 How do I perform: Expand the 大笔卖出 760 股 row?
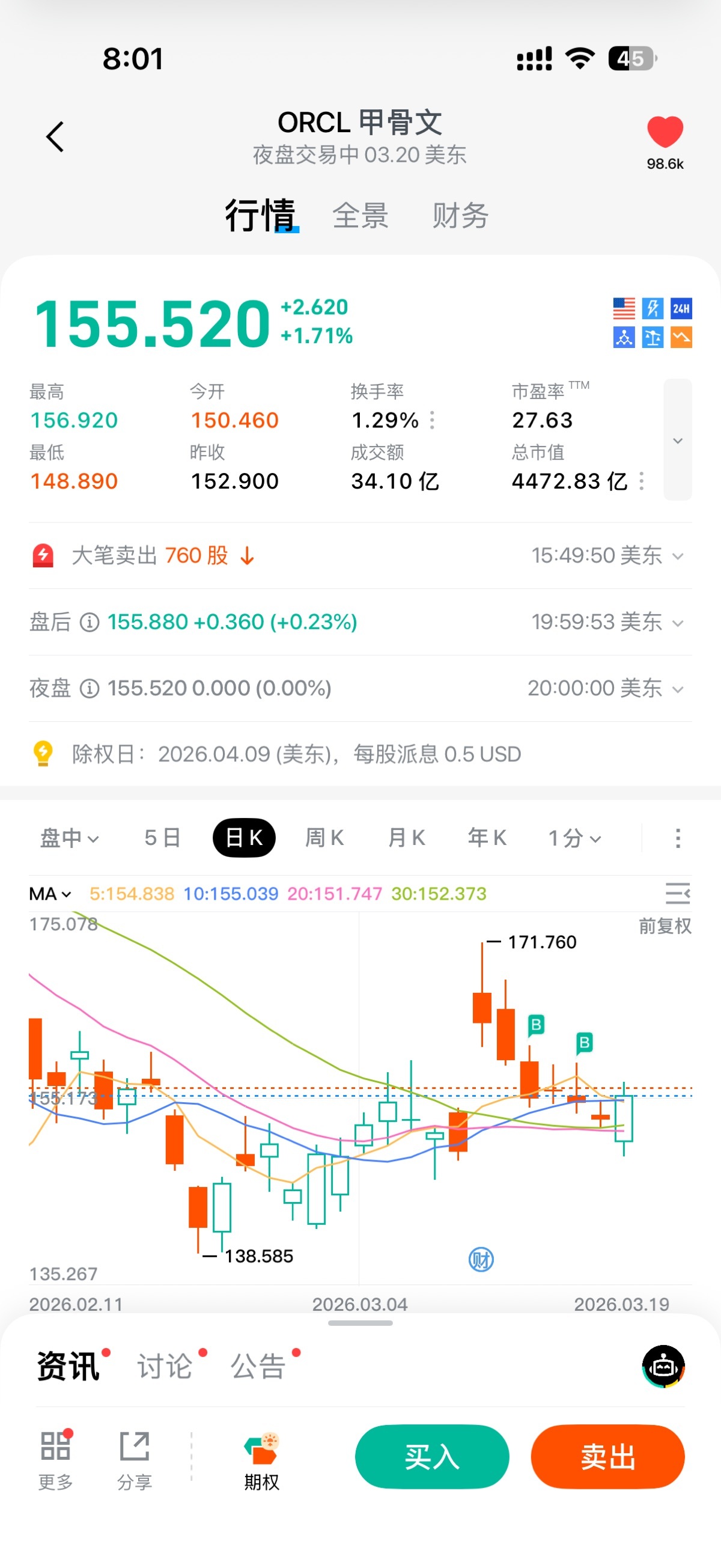pos(677,556)
